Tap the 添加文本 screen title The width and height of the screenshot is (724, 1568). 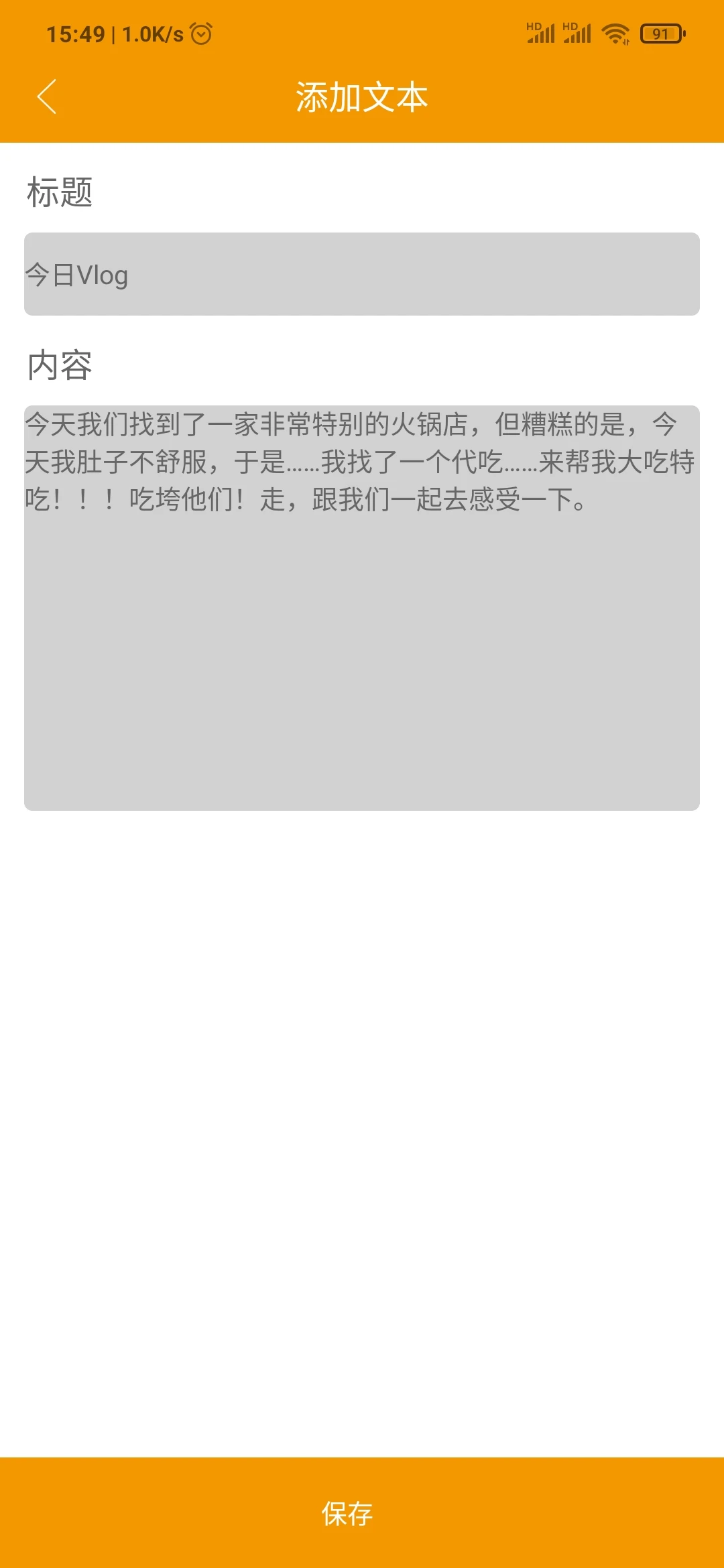362,97
